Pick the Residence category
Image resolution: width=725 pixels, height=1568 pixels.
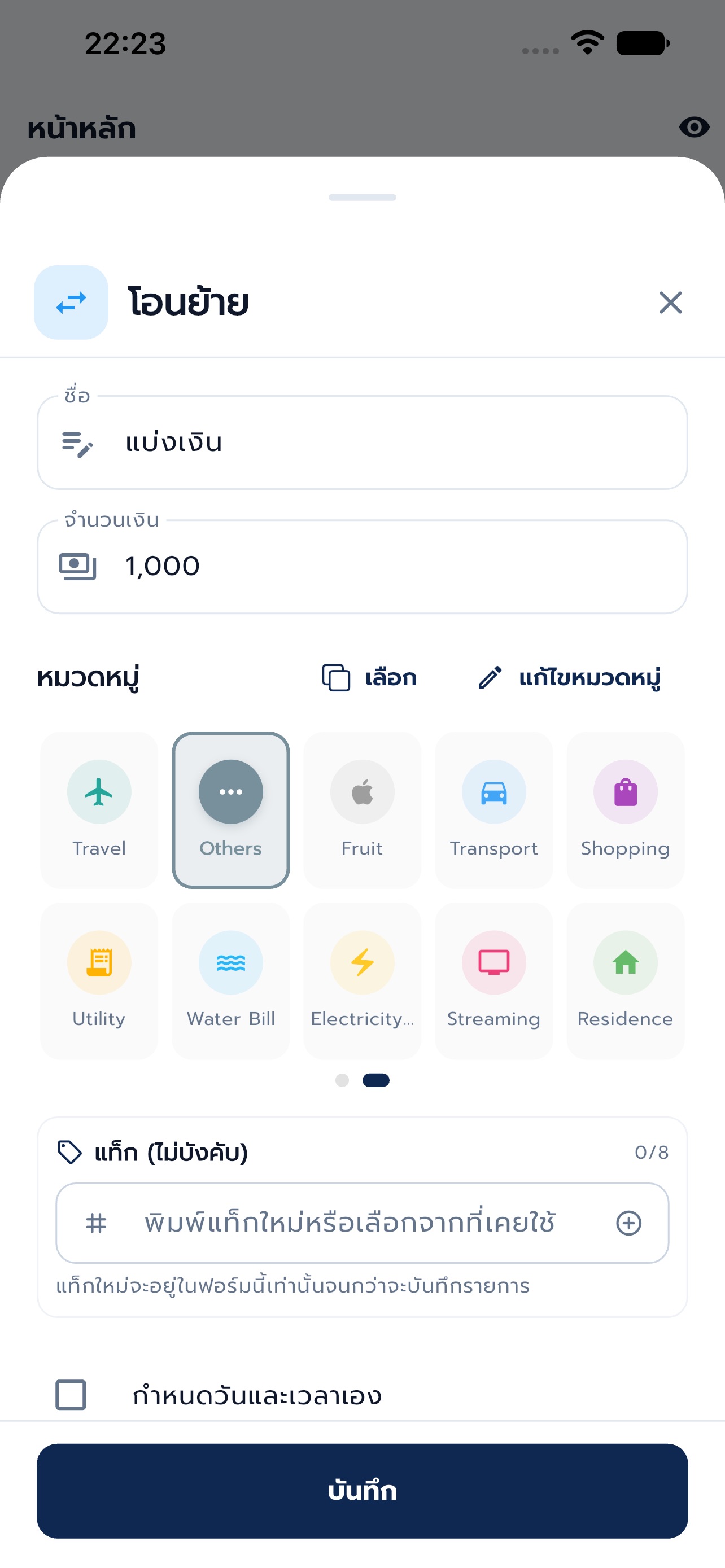625,980
